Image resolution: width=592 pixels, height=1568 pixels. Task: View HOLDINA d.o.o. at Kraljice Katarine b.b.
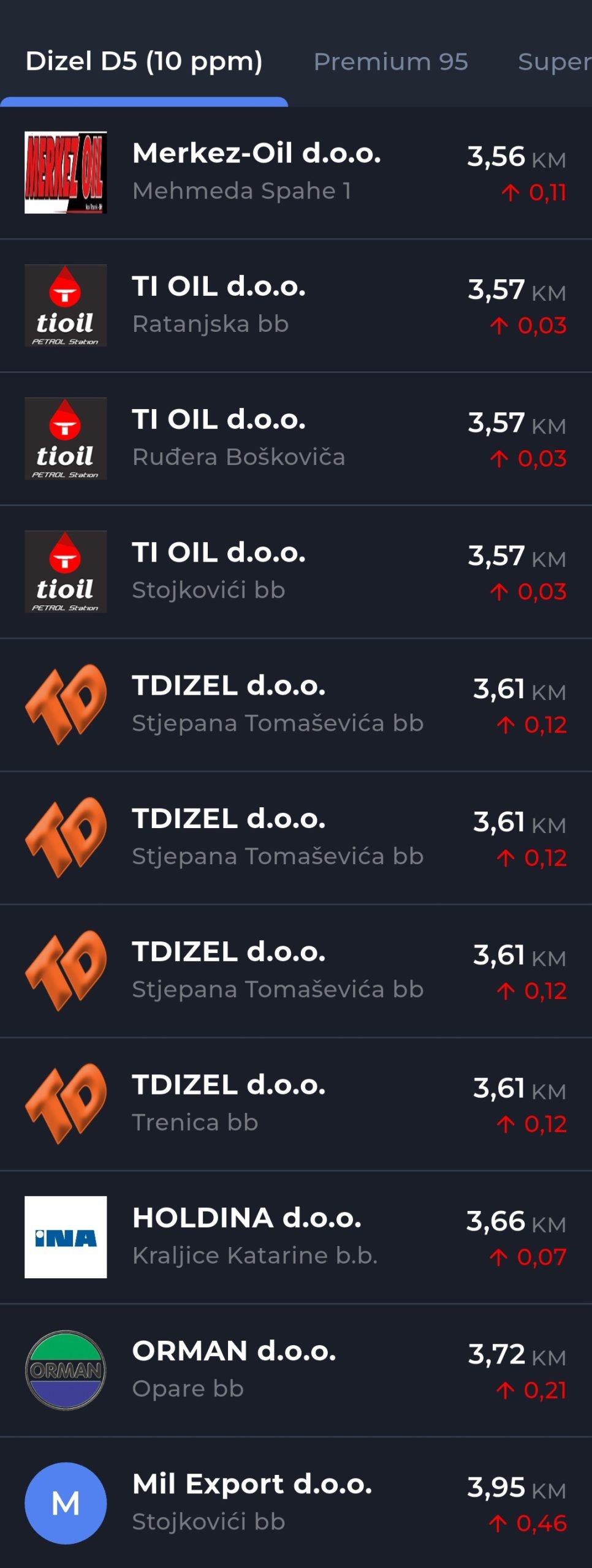[296, 1237]
